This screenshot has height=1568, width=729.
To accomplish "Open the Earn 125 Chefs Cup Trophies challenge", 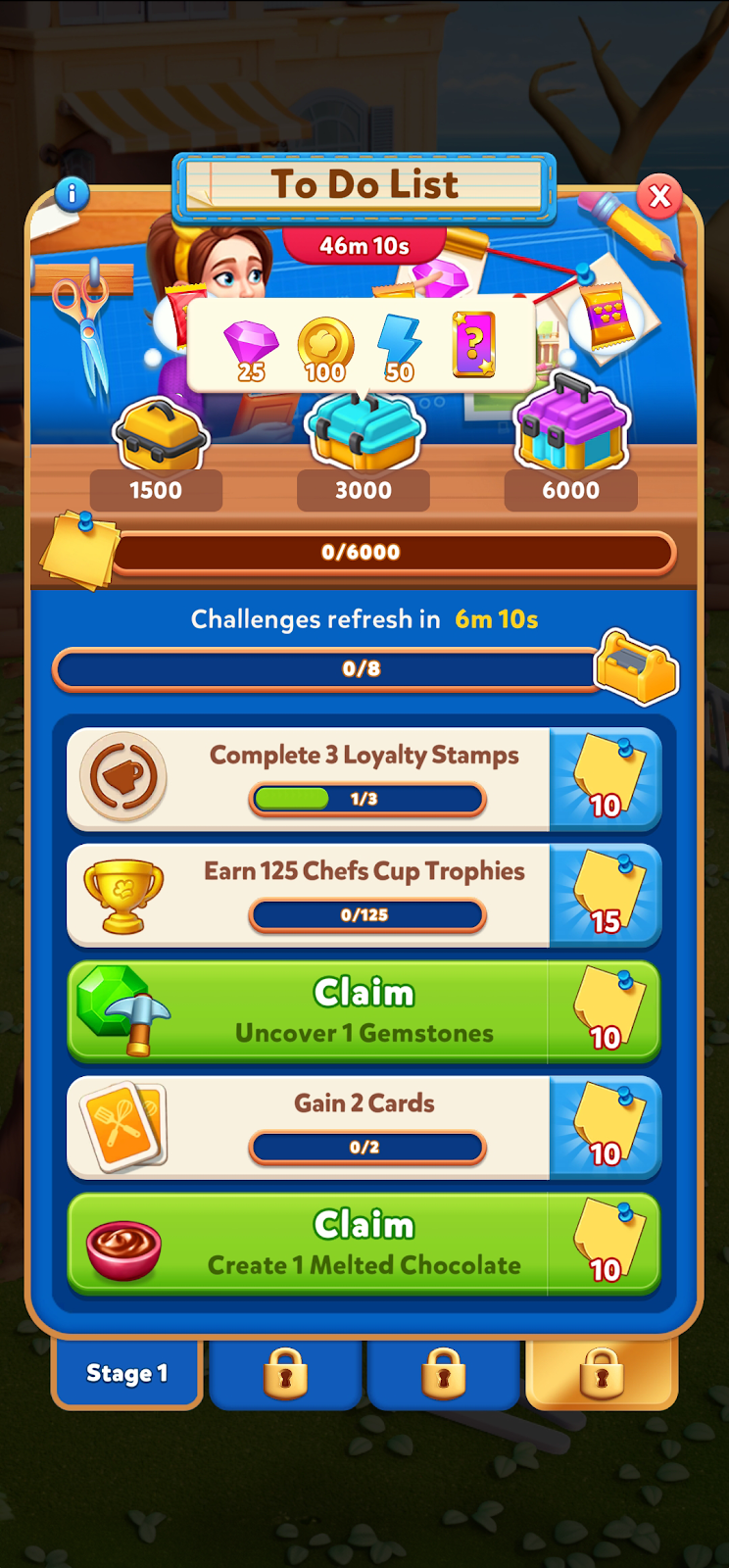I will pyautogui.click(x=364, y=895).
